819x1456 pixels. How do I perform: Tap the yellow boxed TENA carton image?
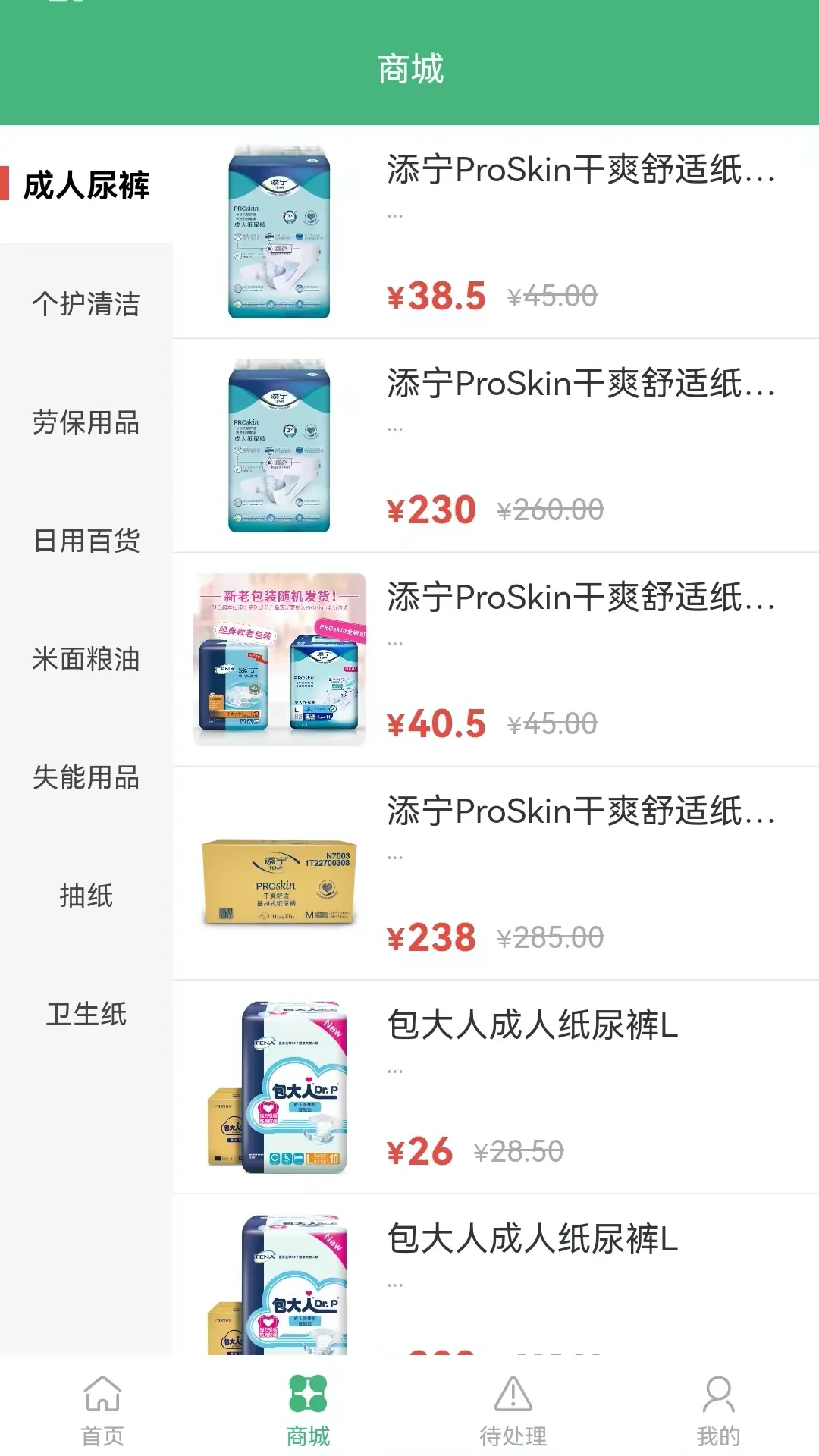279,883
